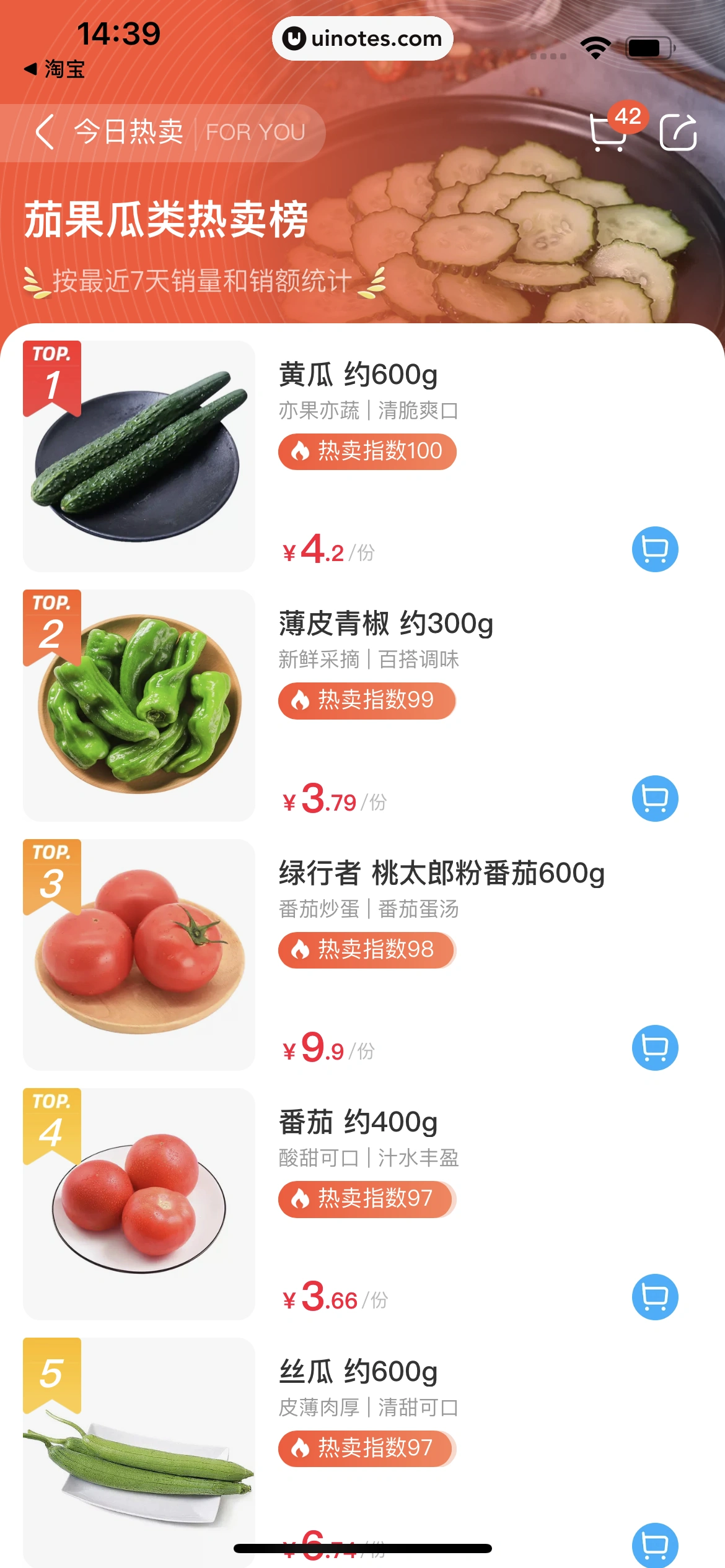
Task: Open the 黄瓜 约600g product listing
Action: (358, 374)
